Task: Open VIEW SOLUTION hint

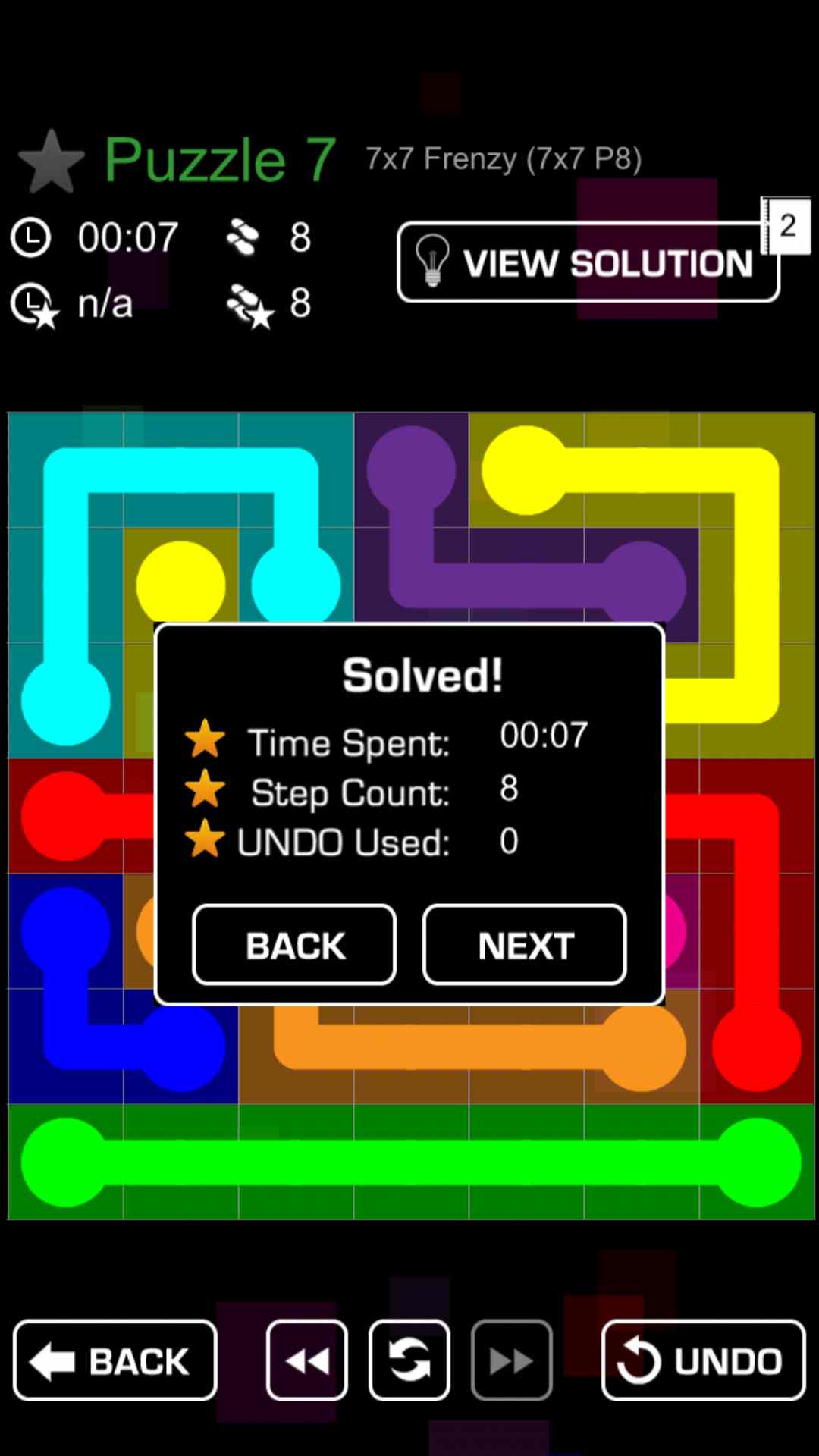Action: pyautogui.click(x=588, y=262)
